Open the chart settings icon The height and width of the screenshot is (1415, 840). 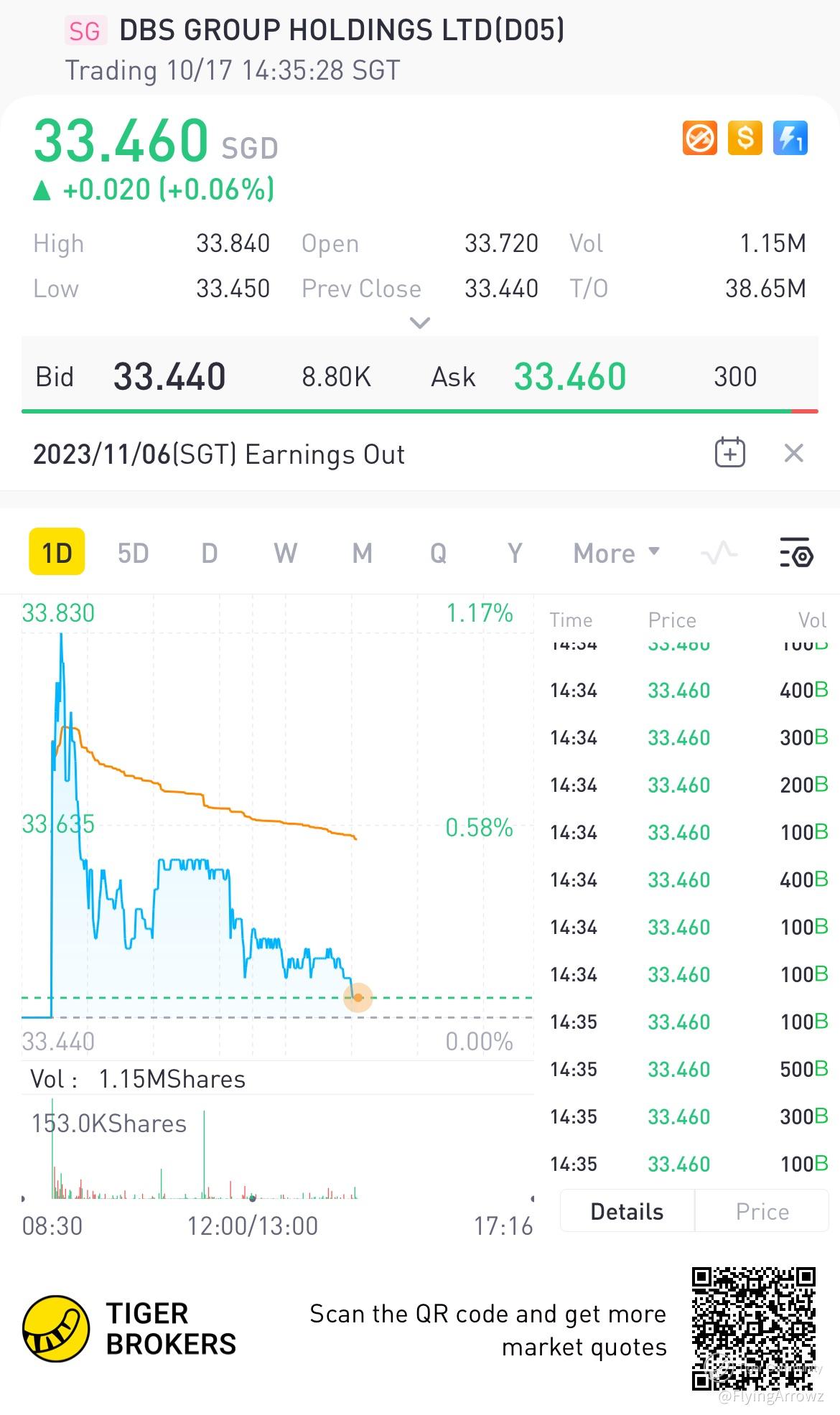[795, 554]
